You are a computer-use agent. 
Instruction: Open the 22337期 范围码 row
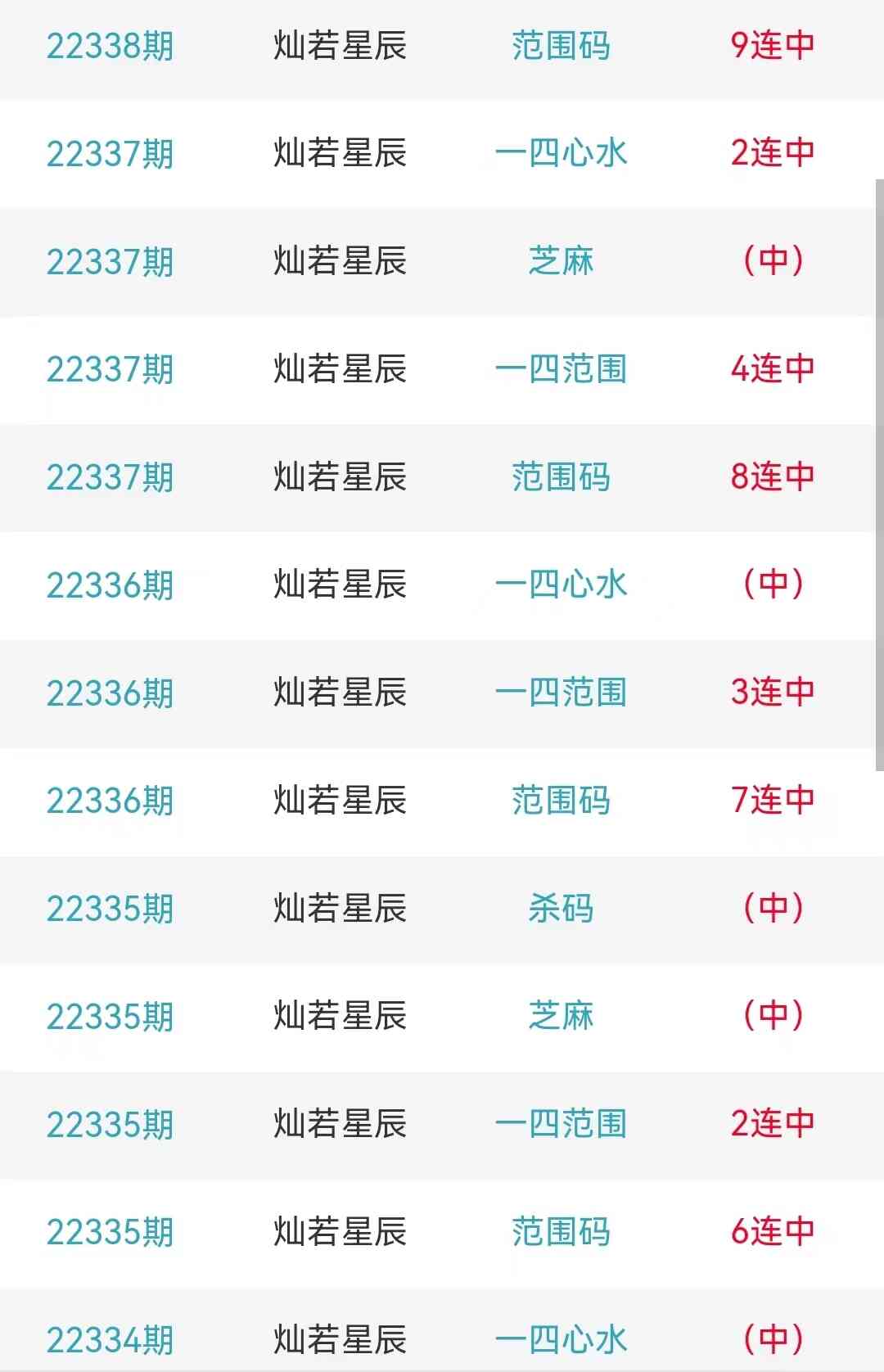[562, 477]
